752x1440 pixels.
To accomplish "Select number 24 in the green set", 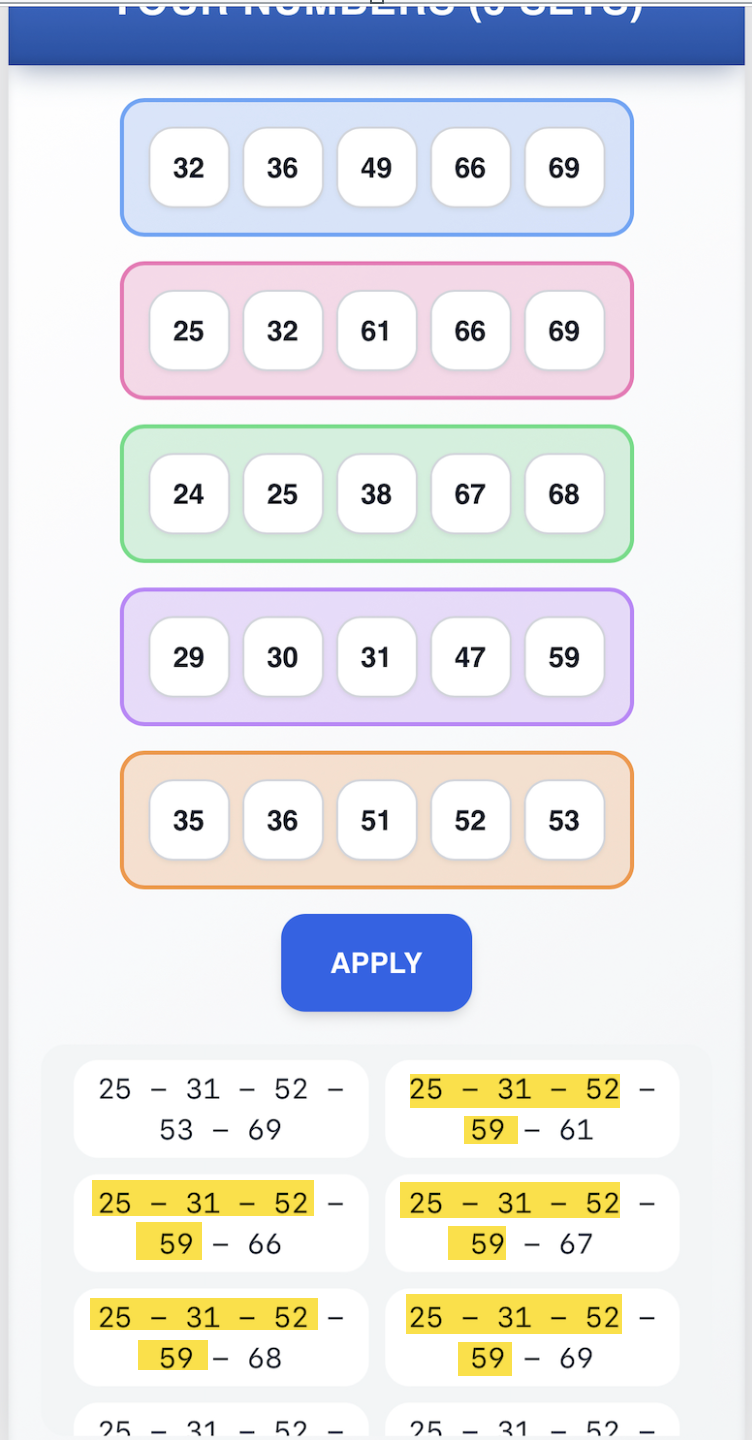I will click(x=188, y=494).
